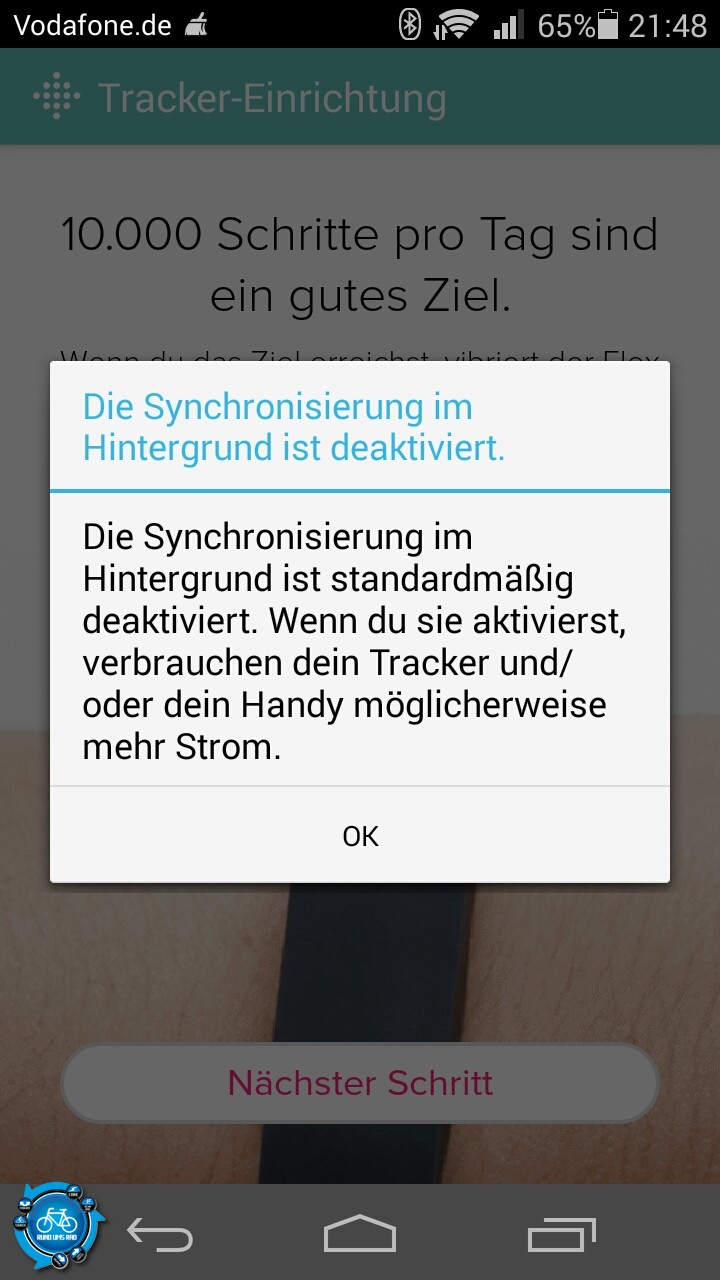The image size is (720, 1280).
Task: Tap the Nächster Schritt button
Action: 360,1083
